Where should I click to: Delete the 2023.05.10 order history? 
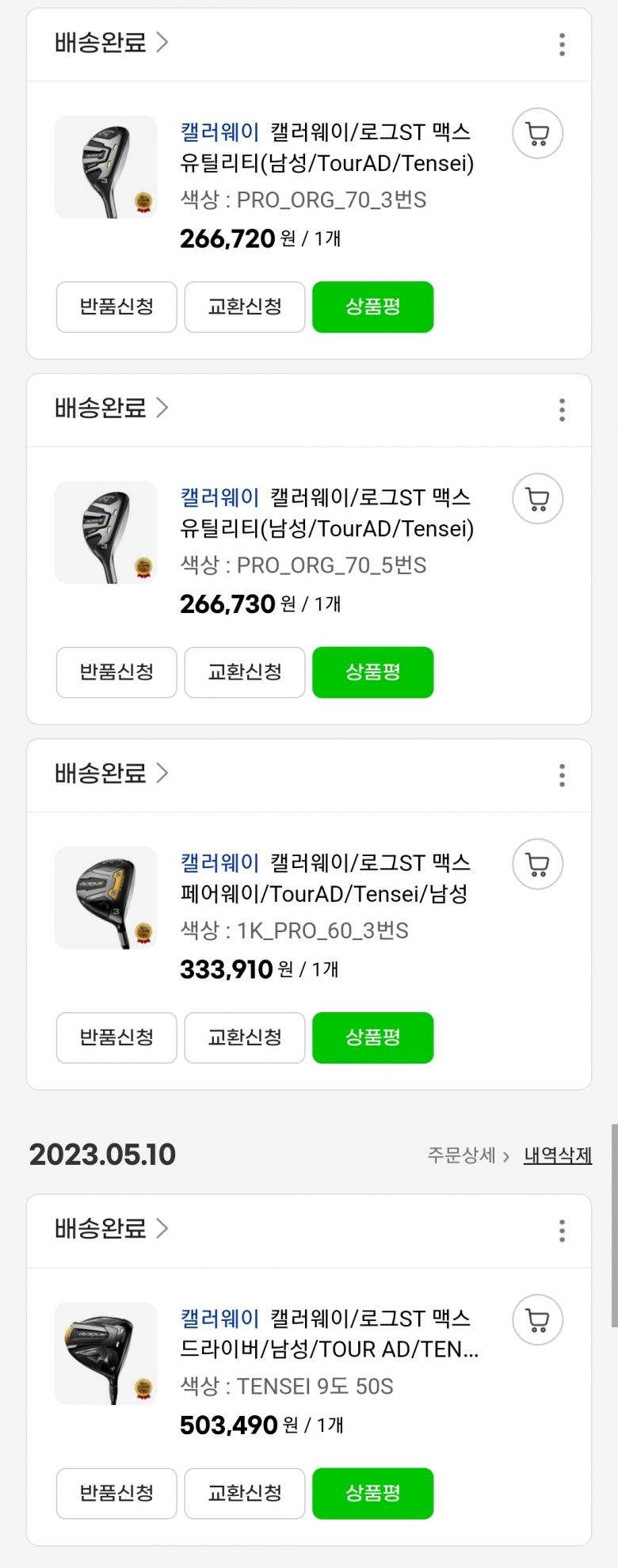[557, 1155]
